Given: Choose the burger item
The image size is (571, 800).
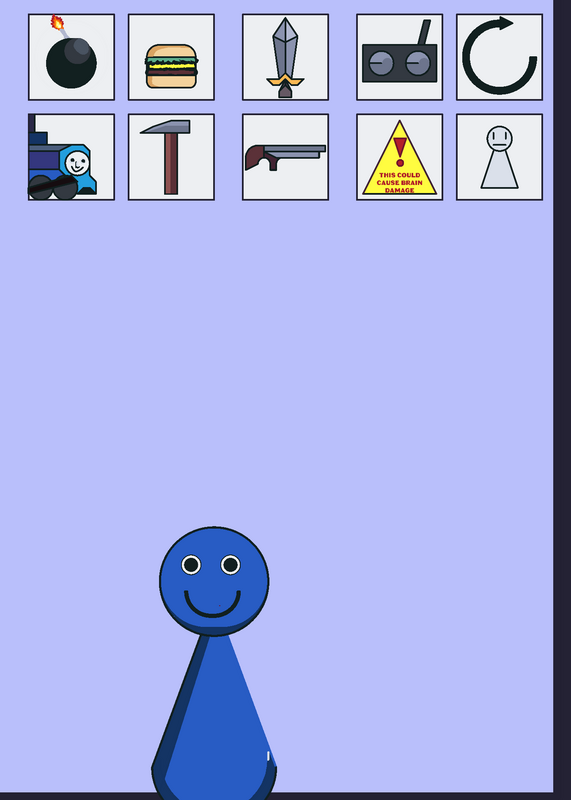Looking at the screenshot, I should [171, 57].
